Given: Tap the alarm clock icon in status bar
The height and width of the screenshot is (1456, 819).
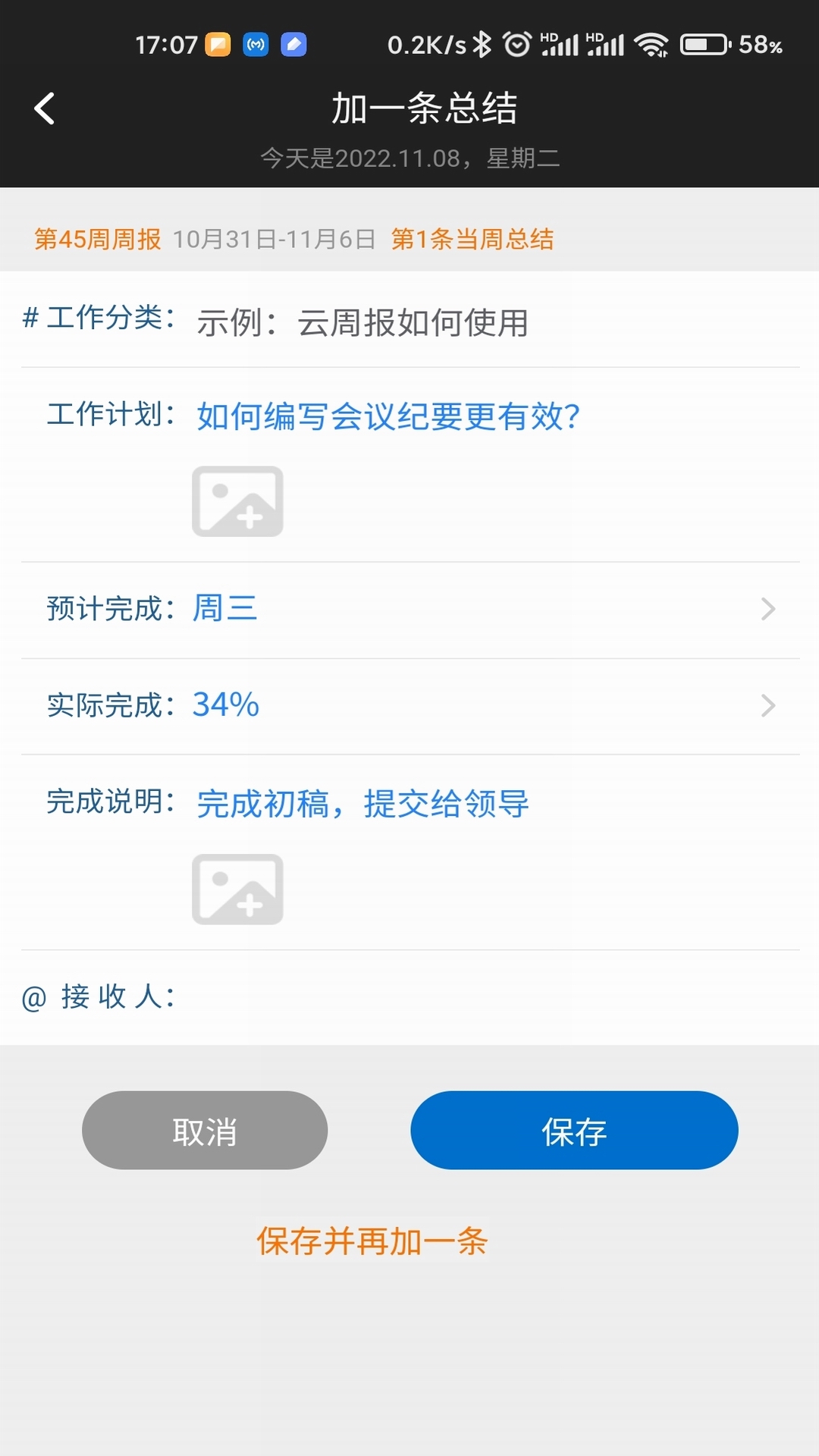Looking at the screenshot, I should coord(516,44).
